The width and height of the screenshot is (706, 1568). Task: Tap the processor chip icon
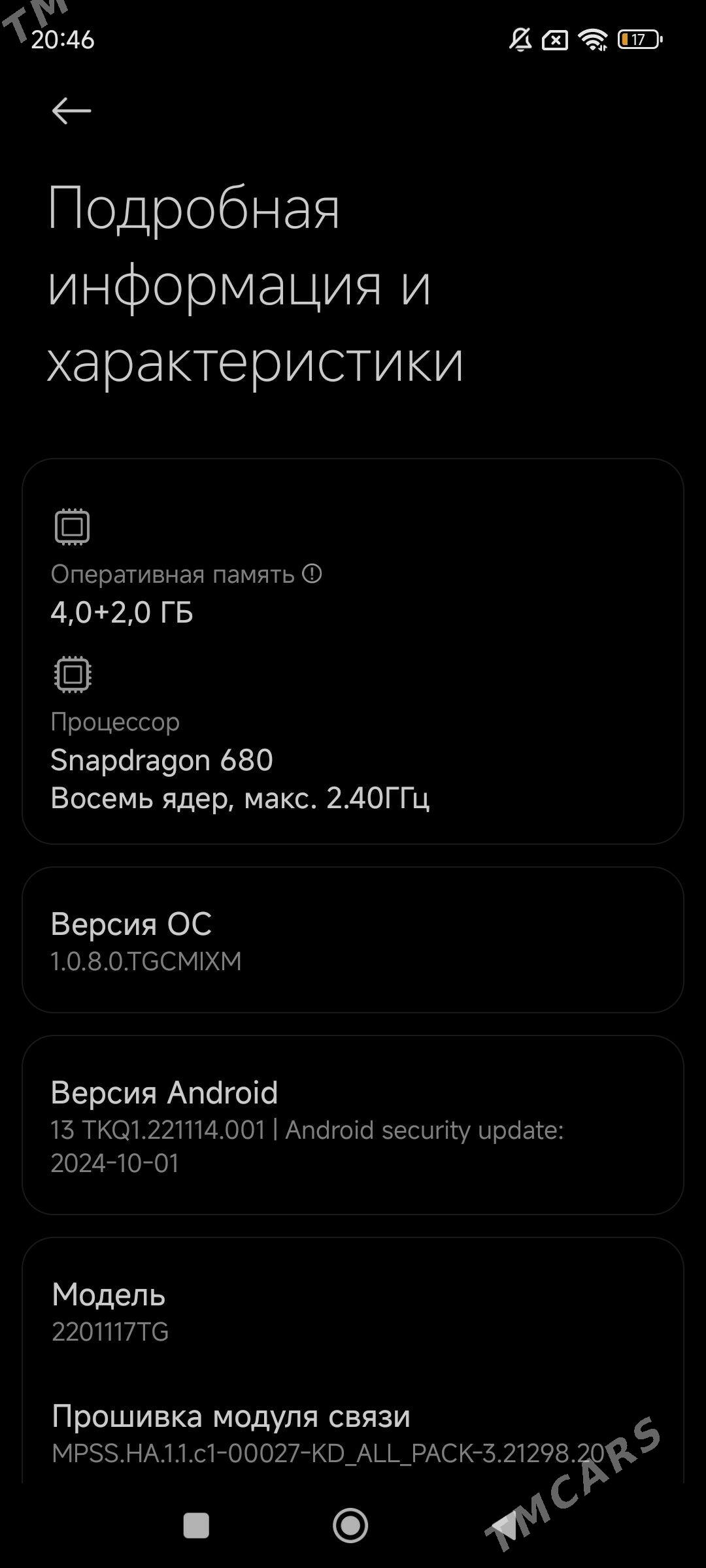[x=73, y=676]
